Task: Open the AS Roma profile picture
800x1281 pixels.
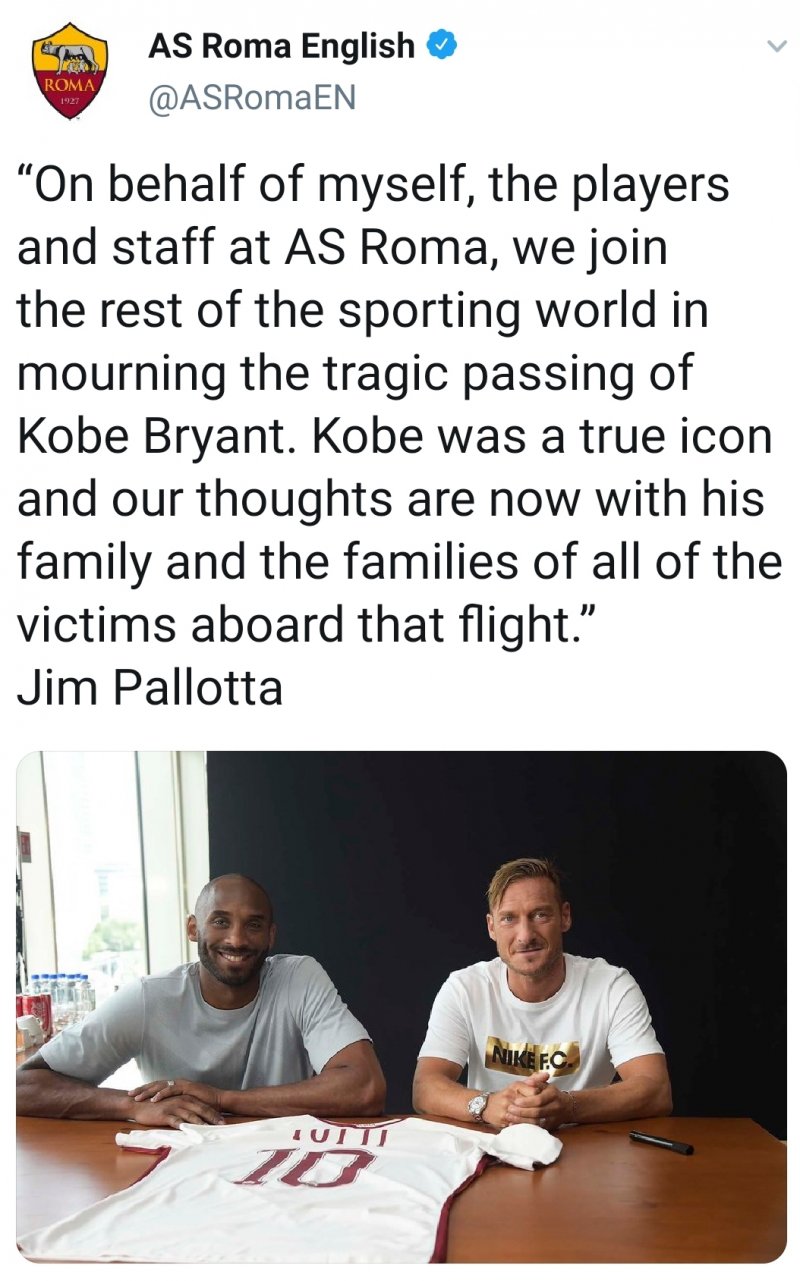Action: 69,71
